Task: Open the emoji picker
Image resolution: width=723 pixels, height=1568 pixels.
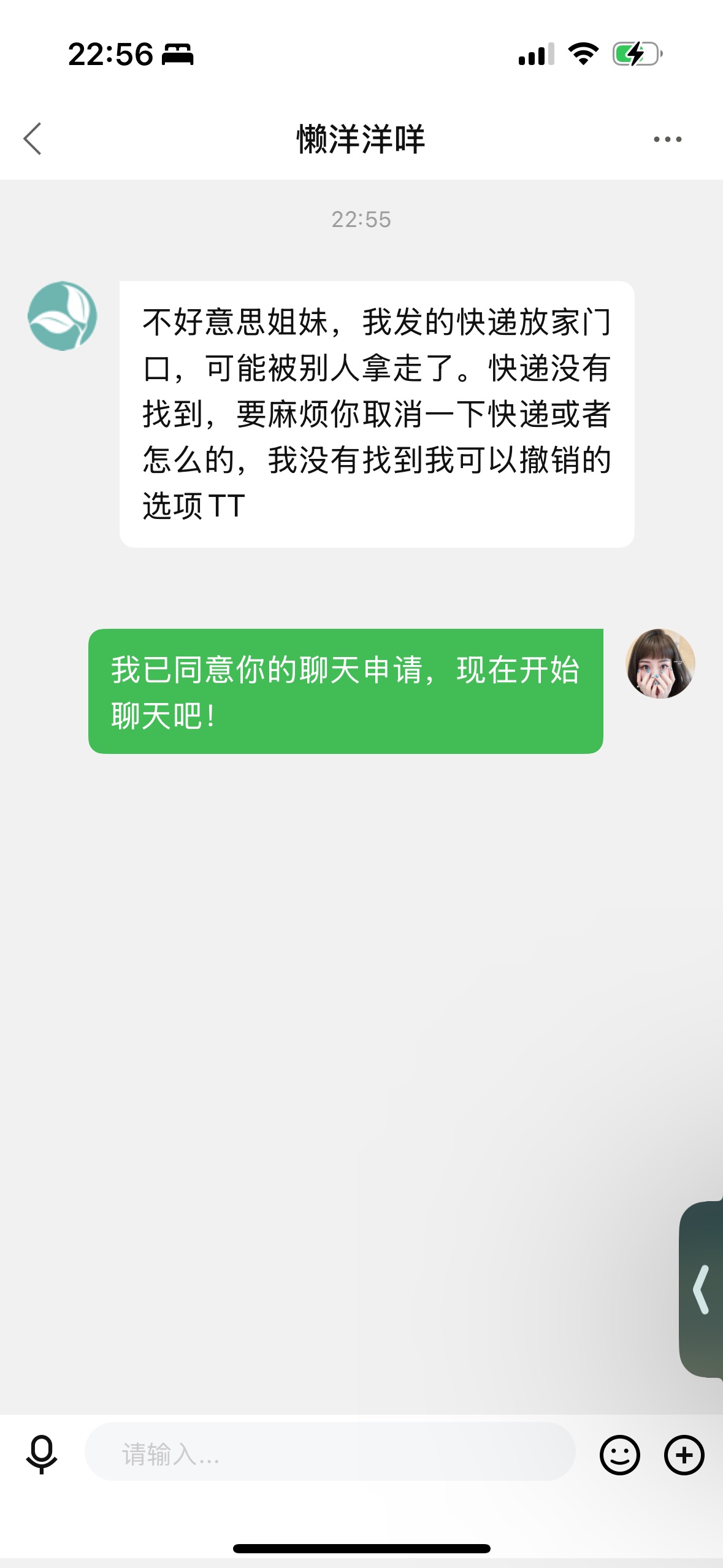Action: 619,1455
